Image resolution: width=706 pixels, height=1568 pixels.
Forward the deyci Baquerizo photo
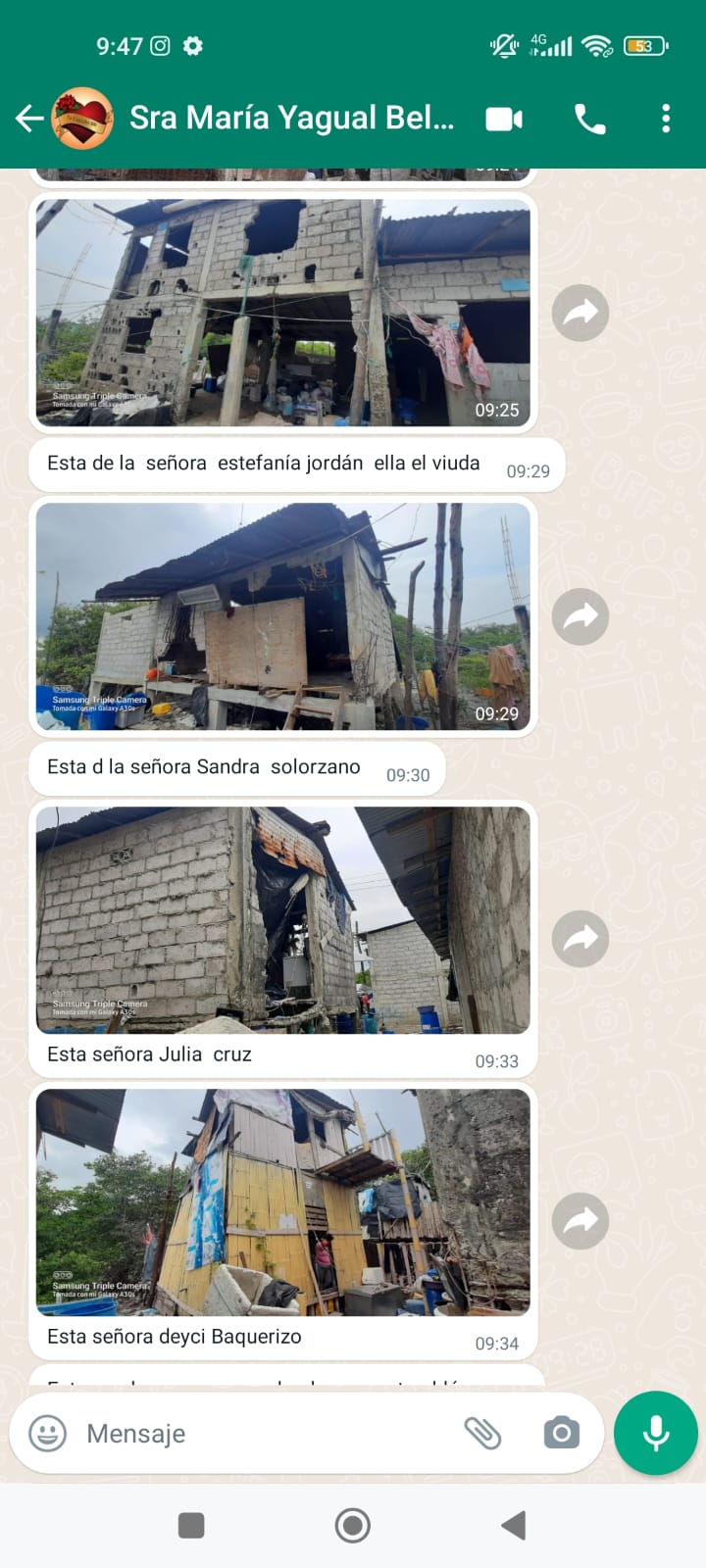pyautogui.click(x=580, y=1221)
